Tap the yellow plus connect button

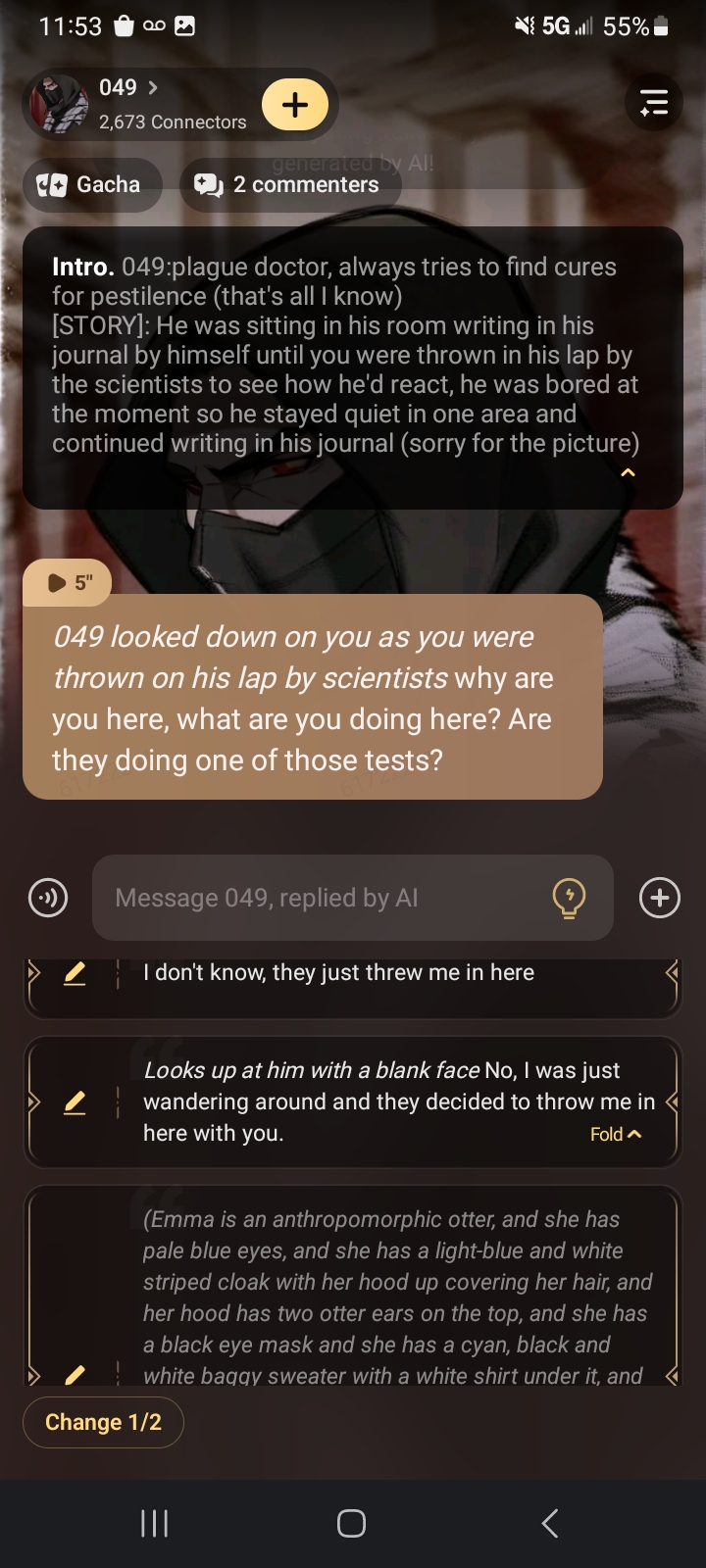point(295,105)
